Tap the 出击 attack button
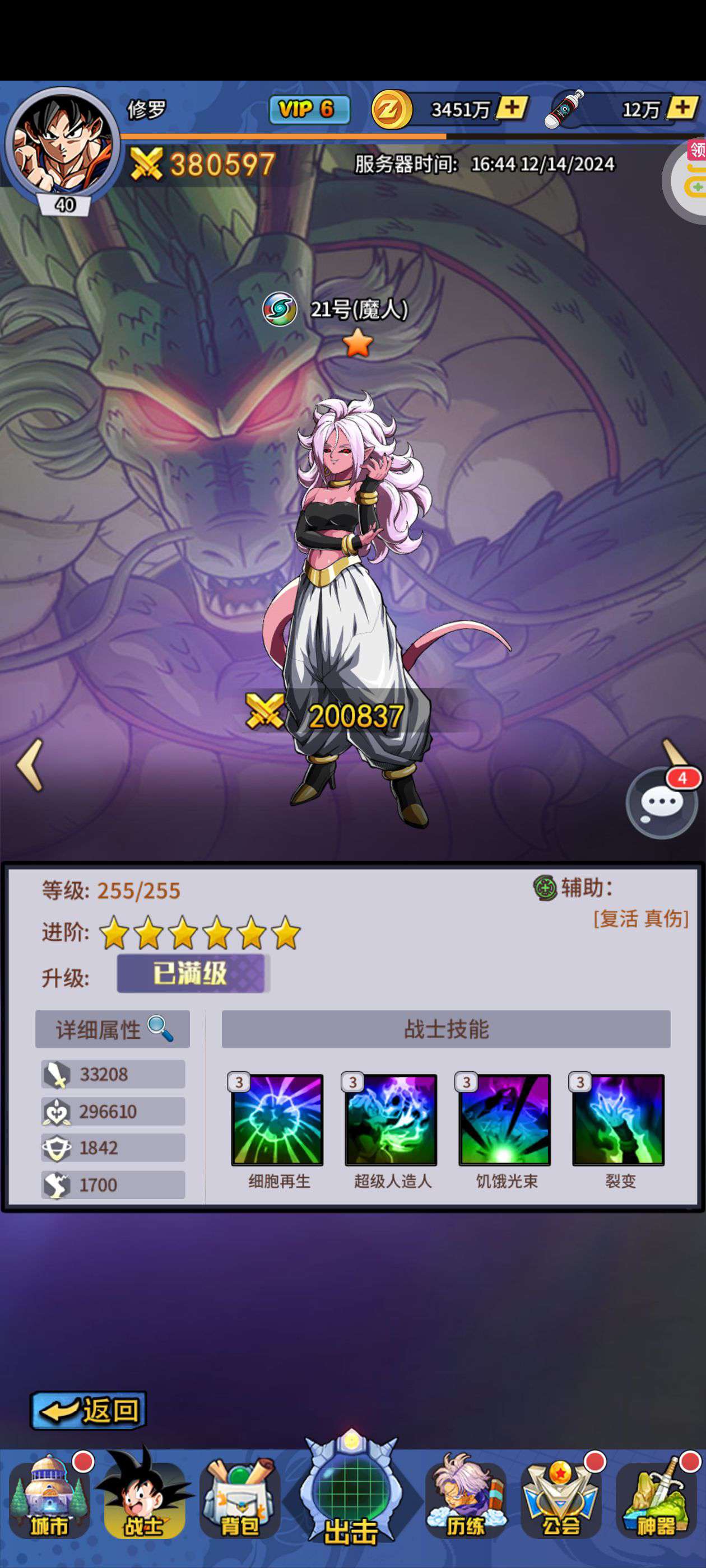 (351, 1496)
